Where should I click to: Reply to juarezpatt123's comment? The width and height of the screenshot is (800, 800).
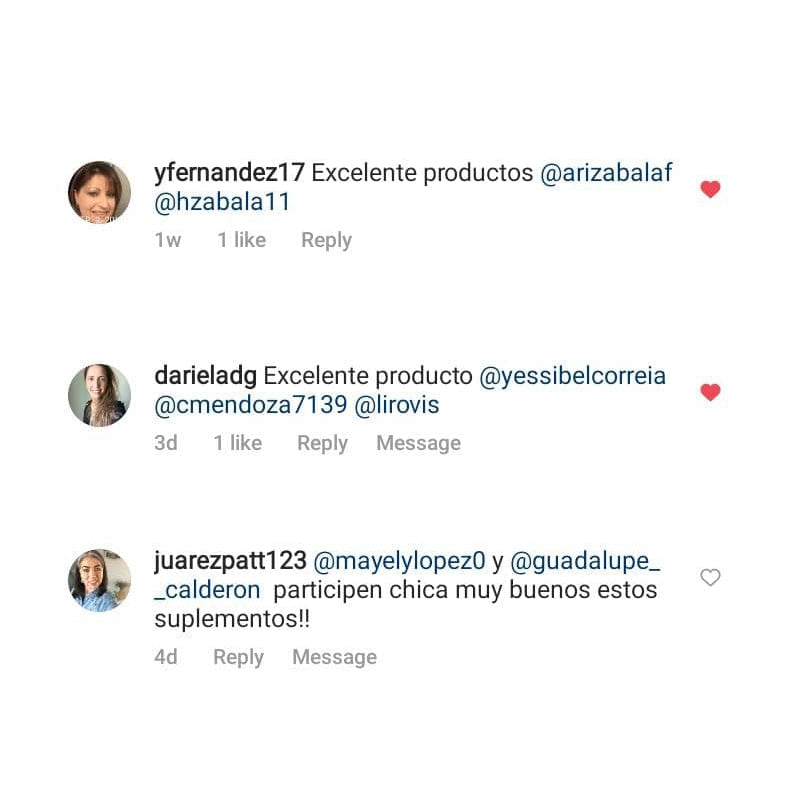(x=238, y=657)
